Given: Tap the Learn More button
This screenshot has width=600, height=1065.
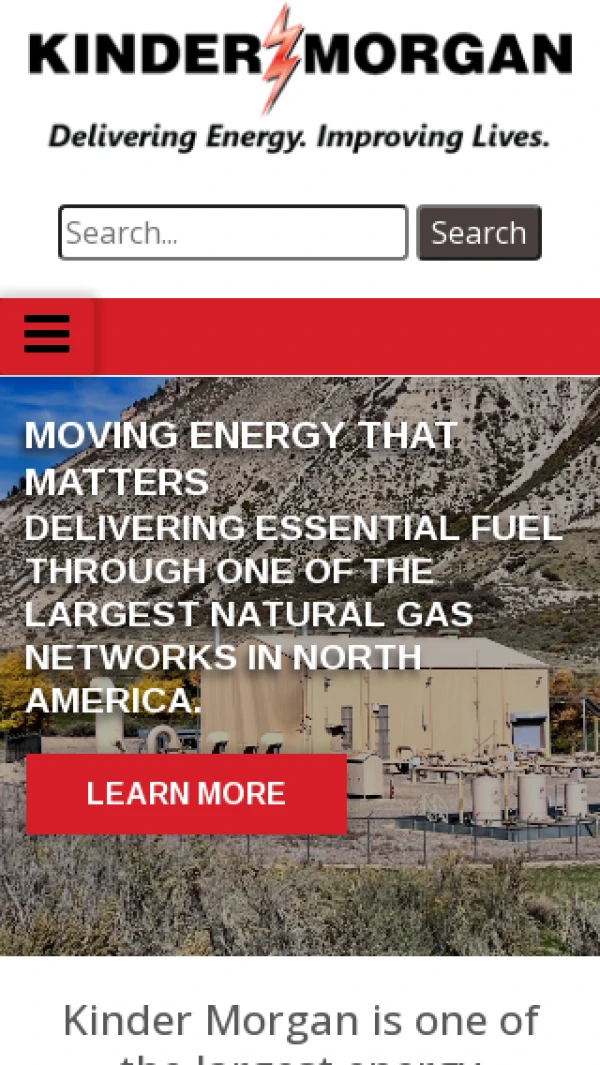Looking at the screenshot, I should [186, 794].
